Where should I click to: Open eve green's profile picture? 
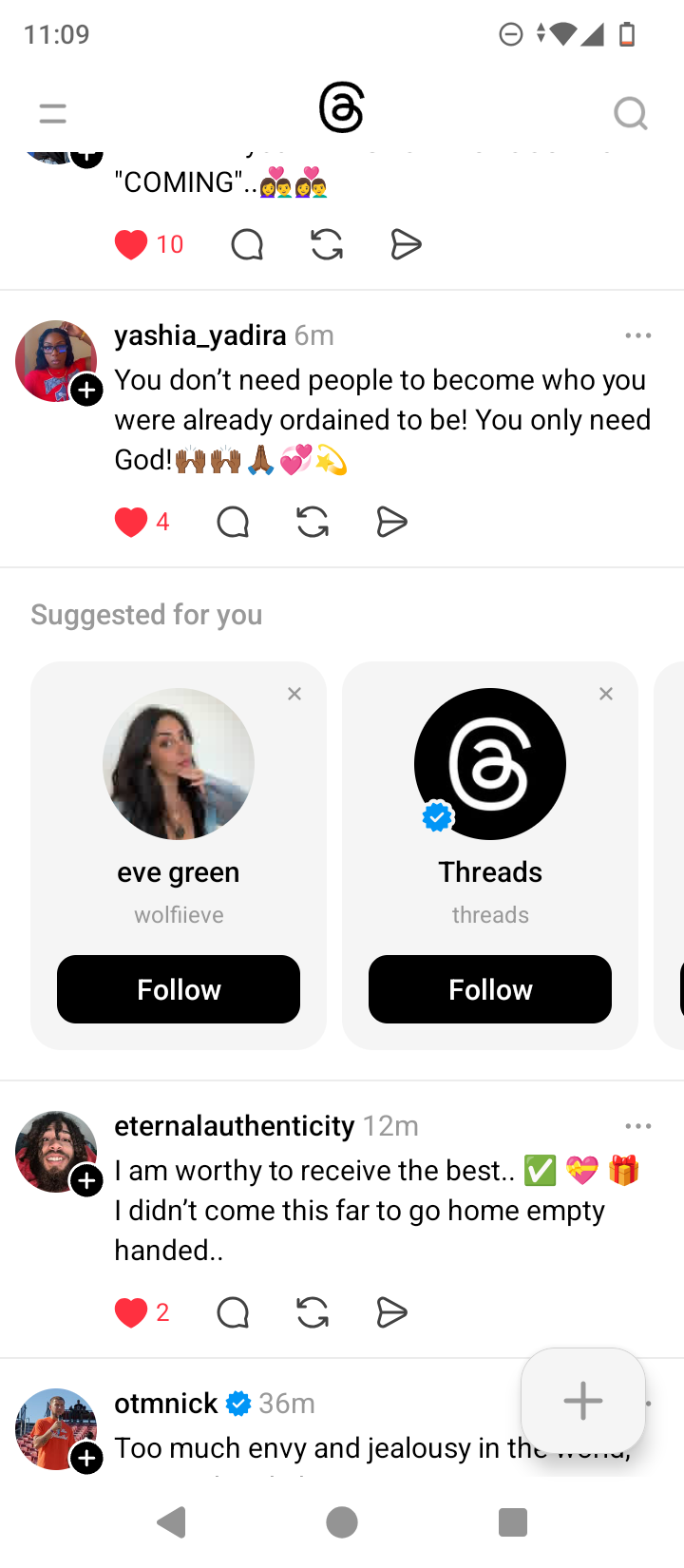(x=179, y=764)
